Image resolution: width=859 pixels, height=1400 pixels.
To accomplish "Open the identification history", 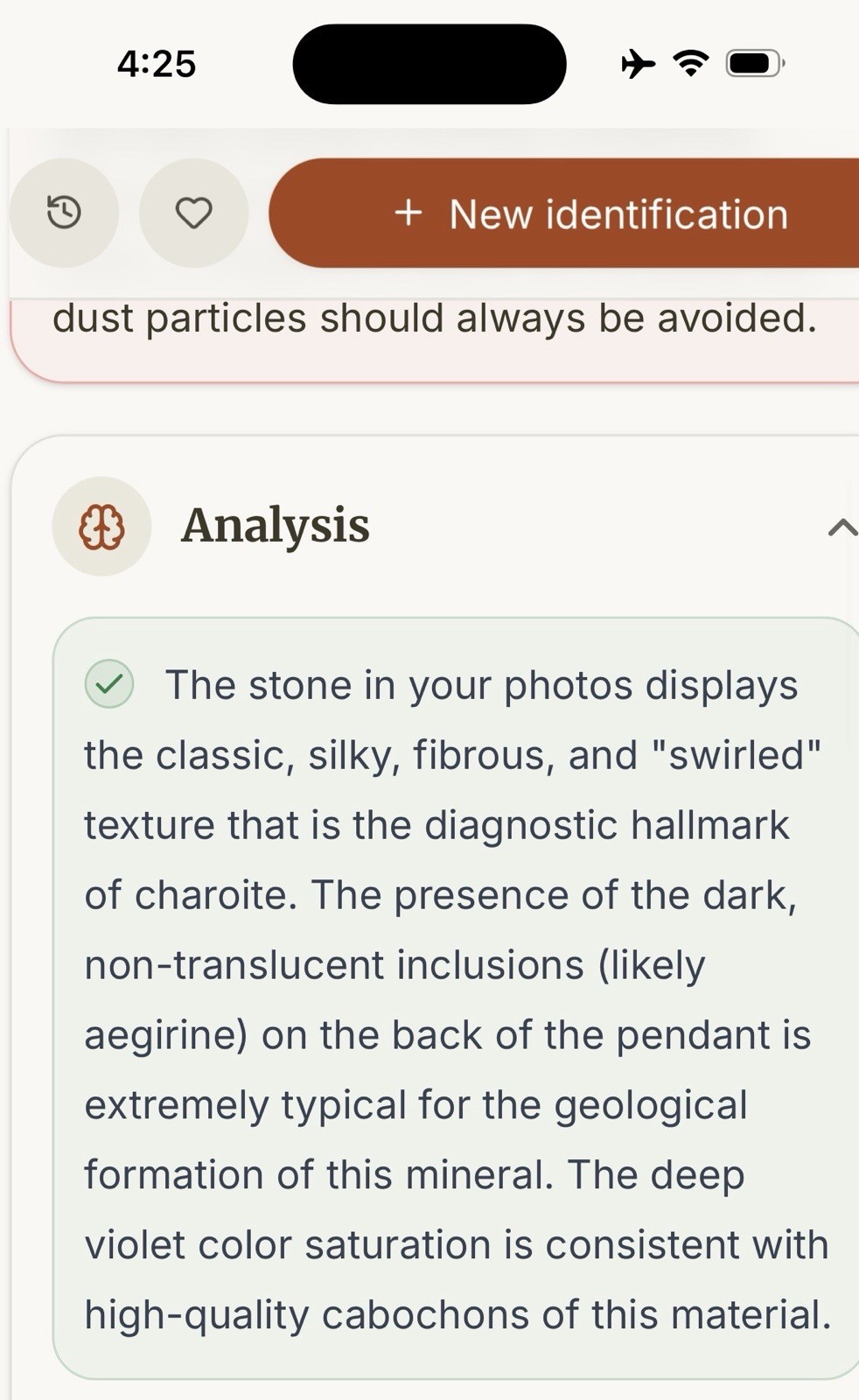I will (64, 213).
